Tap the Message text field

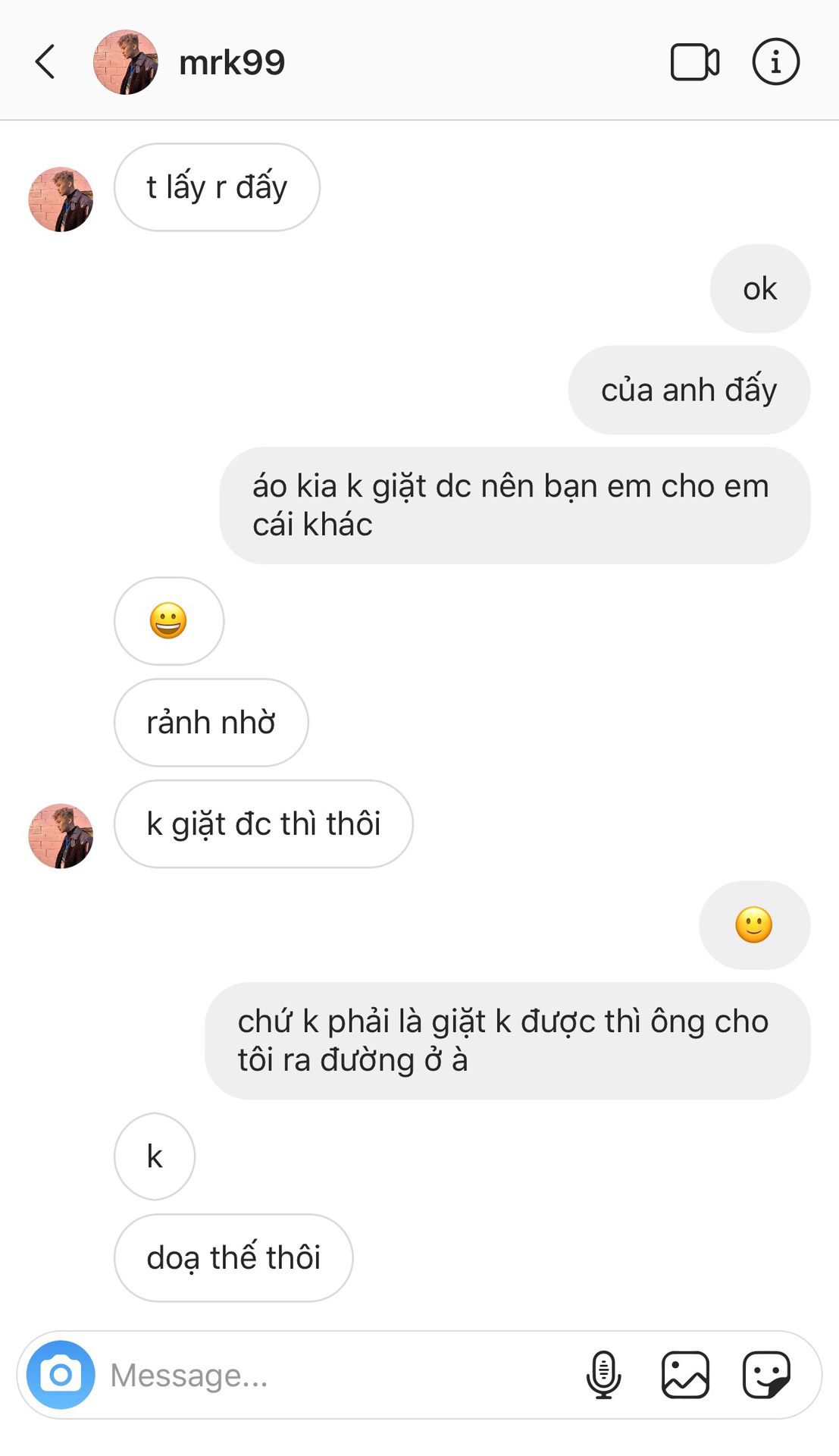point(333,1375)
